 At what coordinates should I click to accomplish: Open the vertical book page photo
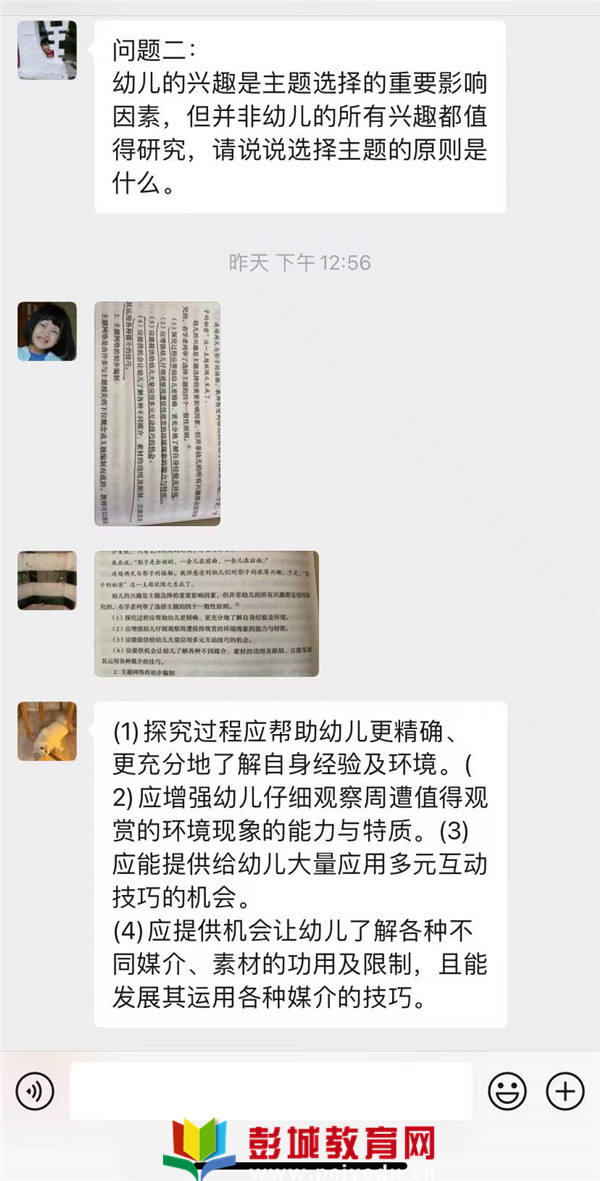(157, 413)
